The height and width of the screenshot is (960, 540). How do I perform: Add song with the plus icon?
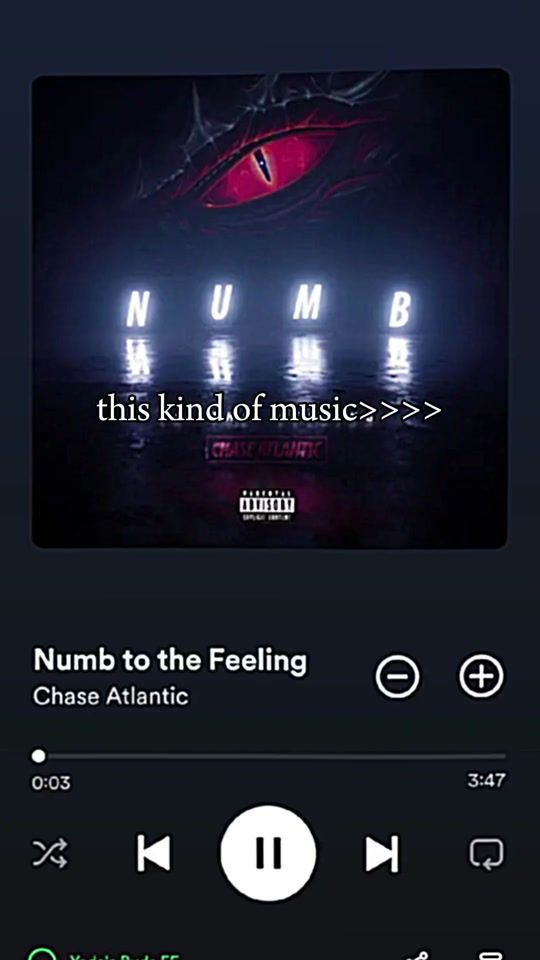click(x=482, y=676)
